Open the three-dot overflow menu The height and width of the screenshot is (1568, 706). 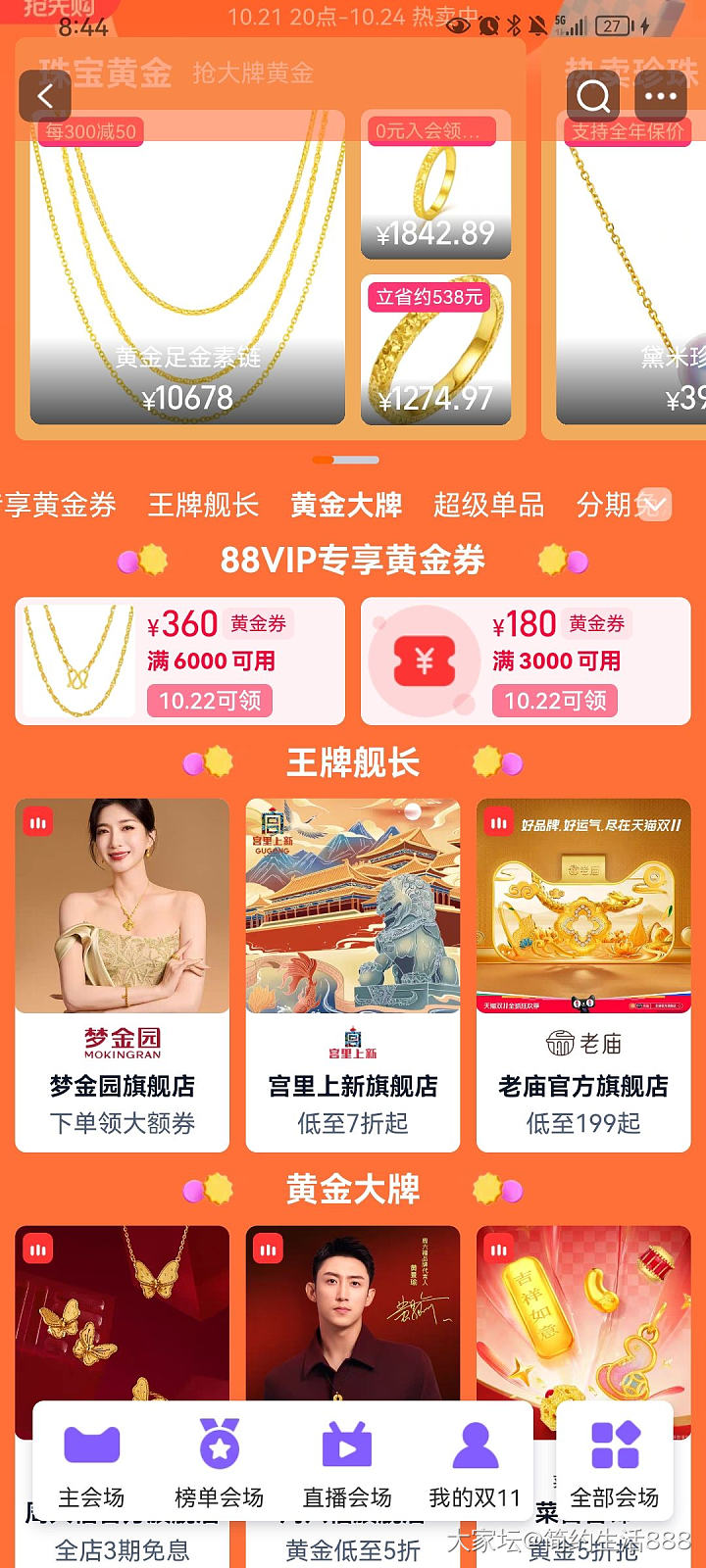pyautogui.click(x=660, y=96)
